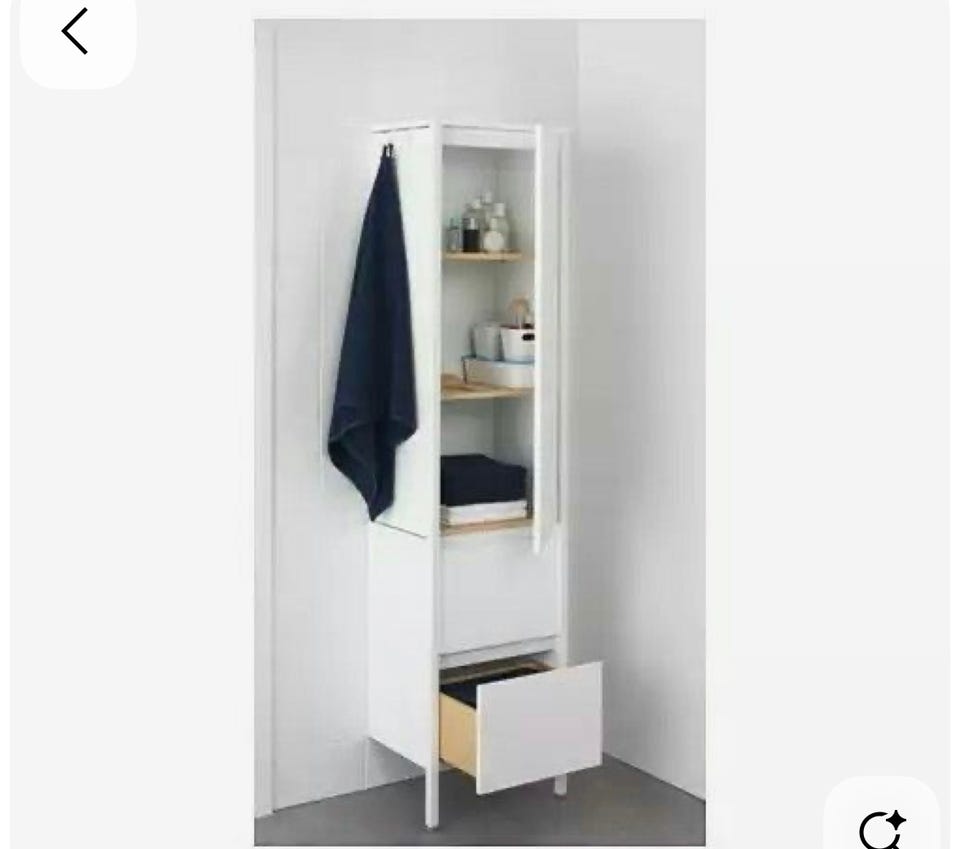Tap the sparkle search icon button
This screenshot has width=960, height=849.
(882, 823)
